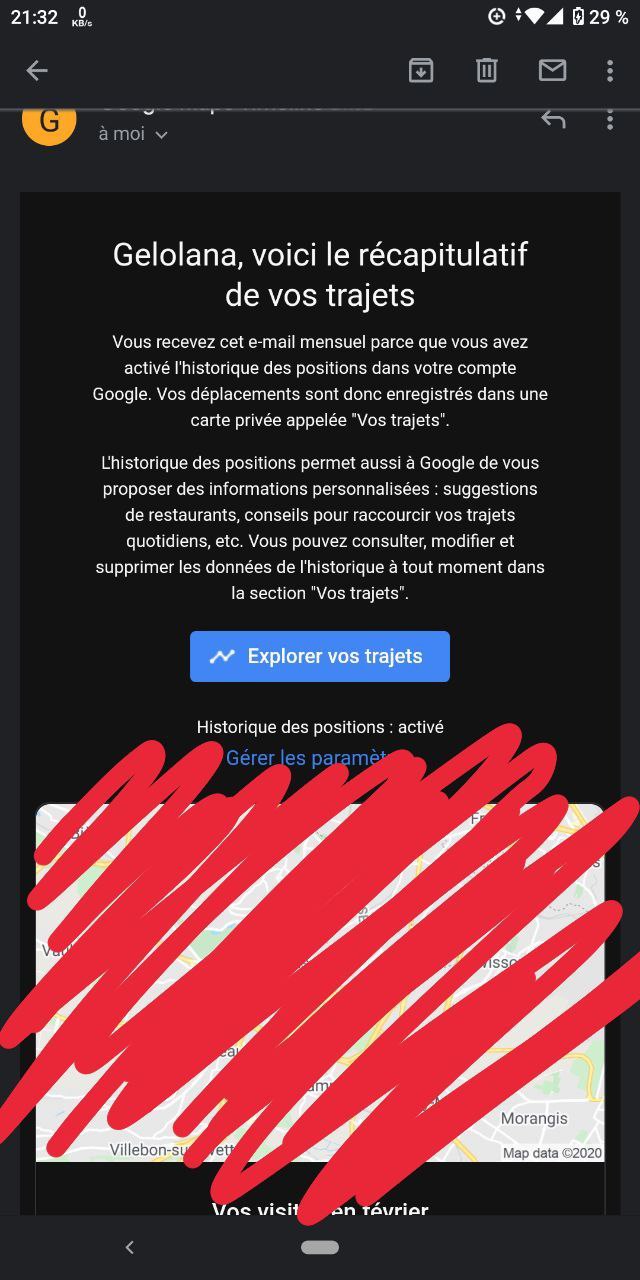Archive this email
The width and height of the screenshot is (640, 1280).
point(421,70)
